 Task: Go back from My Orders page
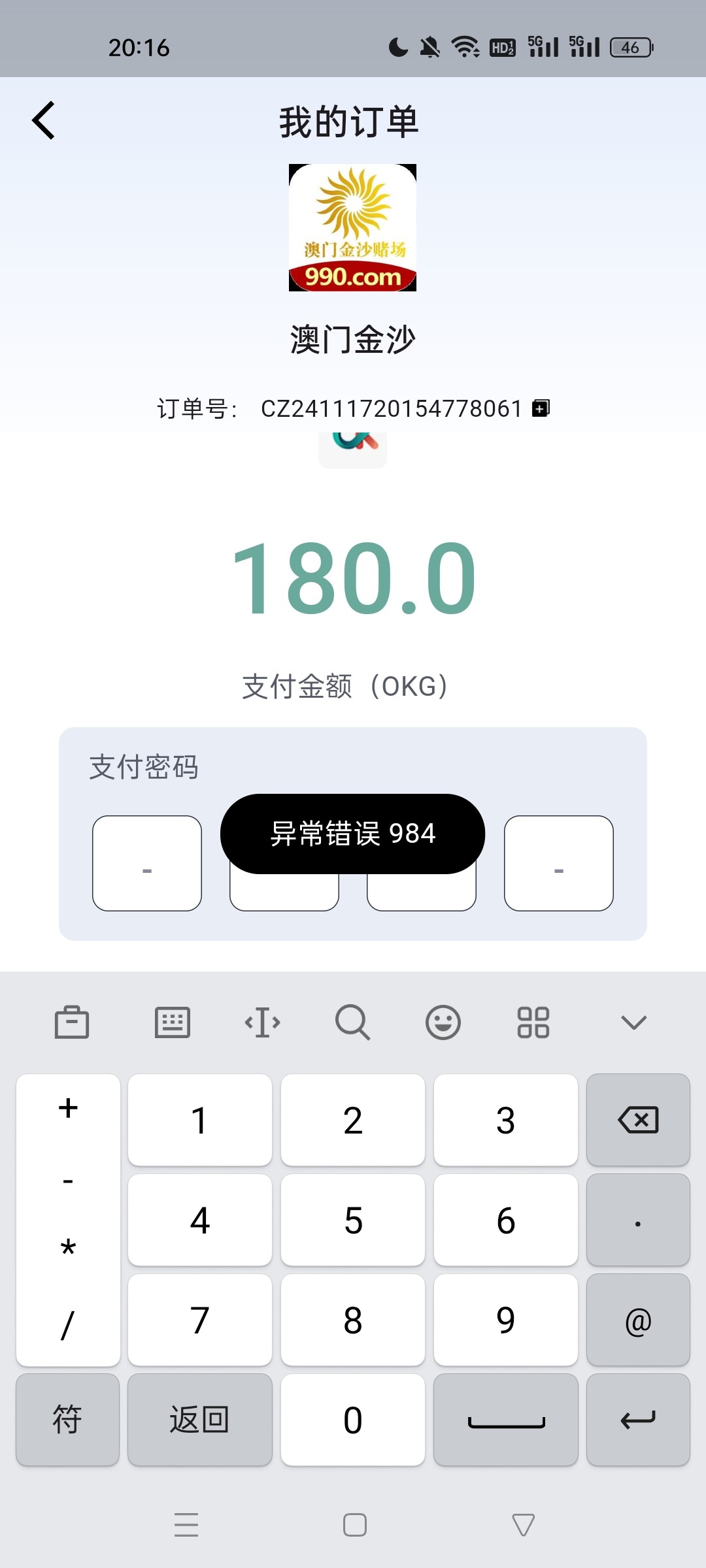[x=44, y=121]
